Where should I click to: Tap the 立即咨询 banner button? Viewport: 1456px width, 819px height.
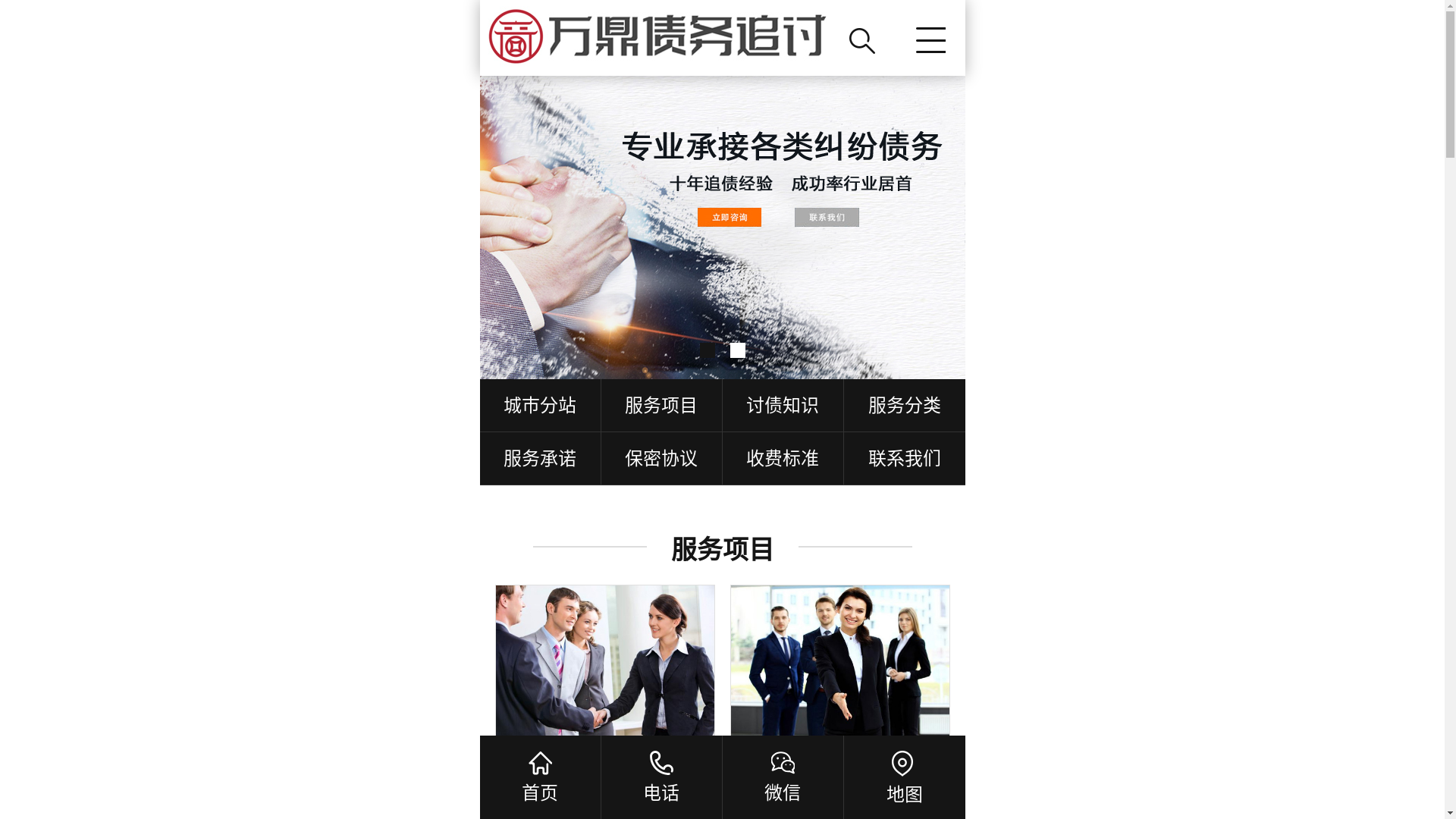tap(729, 218)
